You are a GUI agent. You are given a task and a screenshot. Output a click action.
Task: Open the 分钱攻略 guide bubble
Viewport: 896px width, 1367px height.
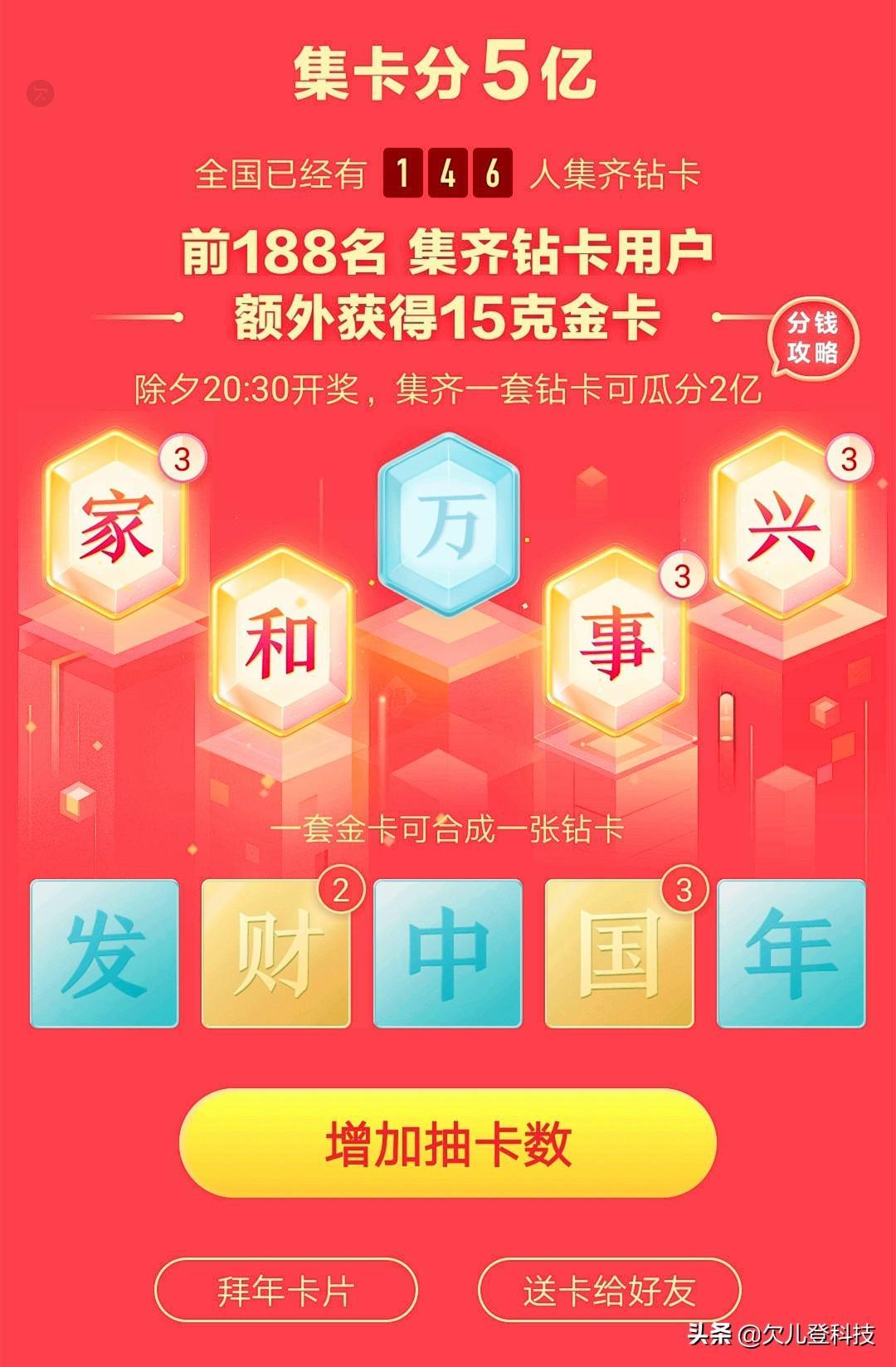(x=812, y=338)
